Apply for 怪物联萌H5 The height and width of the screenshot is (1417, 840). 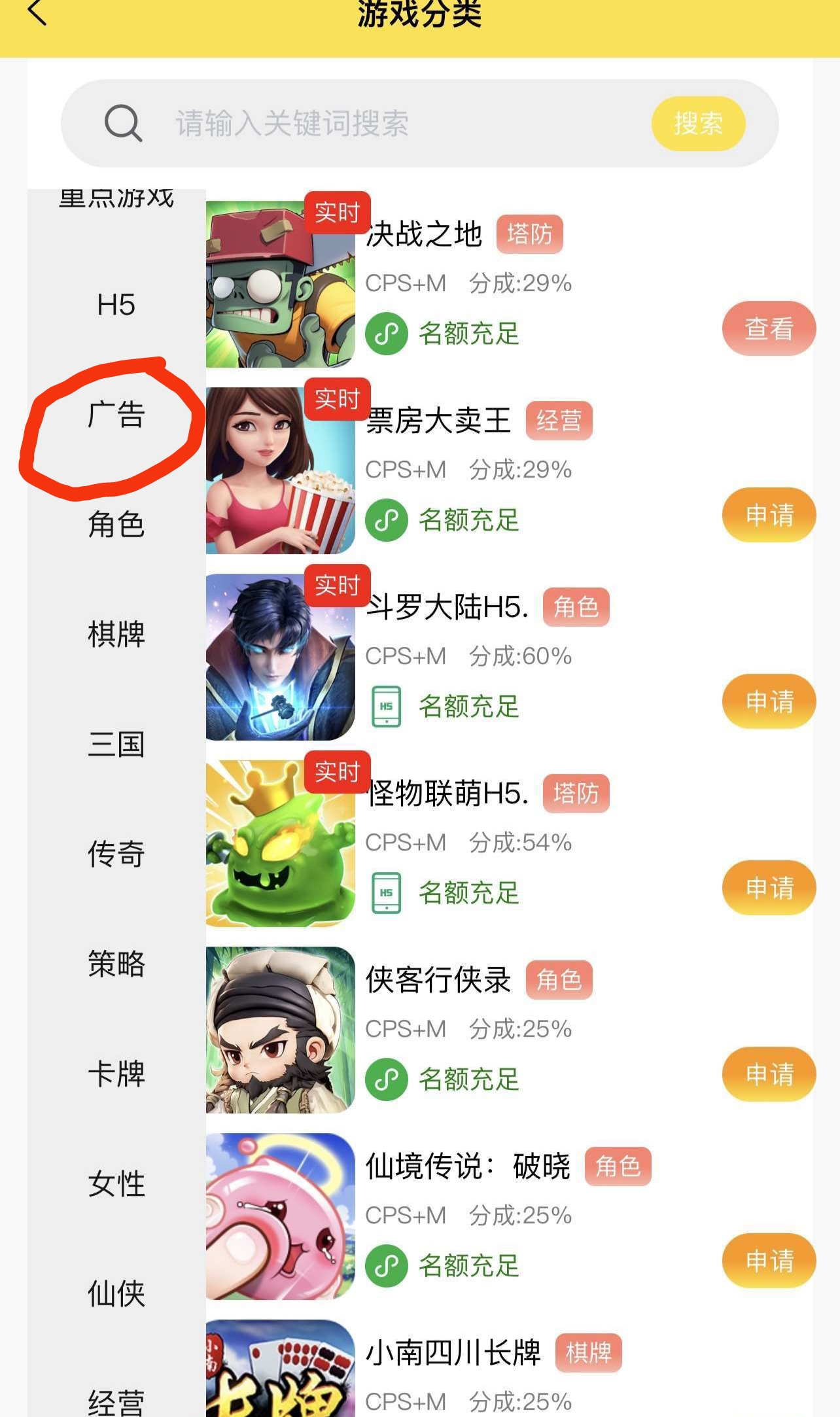click(x=769, y=888)
